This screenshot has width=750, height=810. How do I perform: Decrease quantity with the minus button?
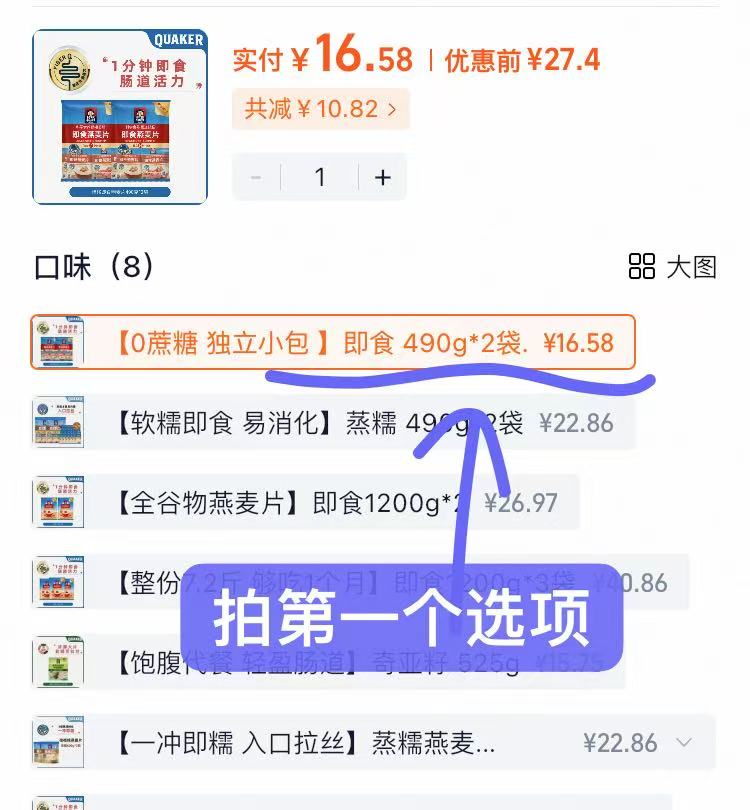tap(257, 177)
